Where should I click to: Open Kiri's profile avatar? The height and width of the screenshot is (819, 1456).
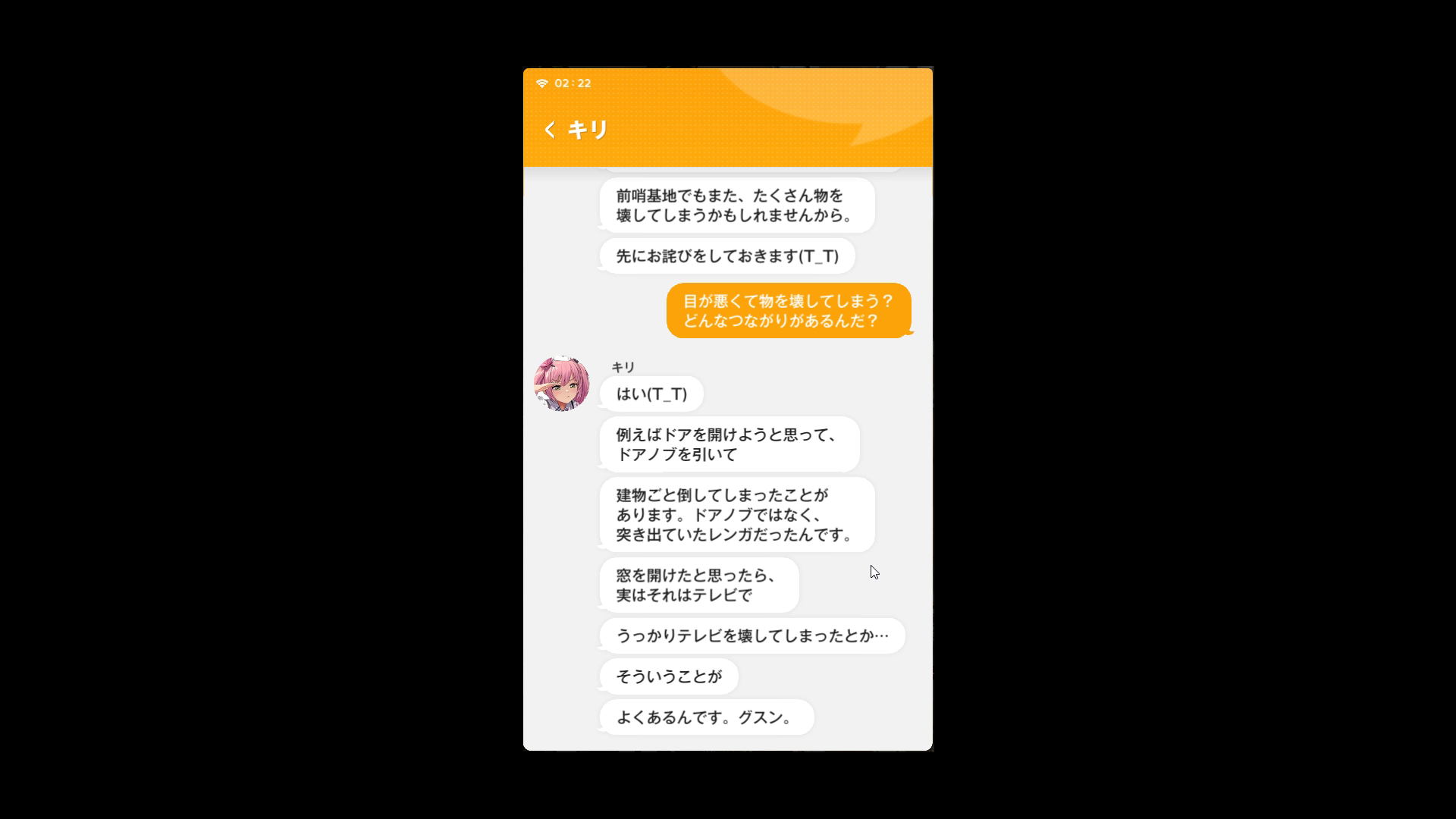[561, 383]
